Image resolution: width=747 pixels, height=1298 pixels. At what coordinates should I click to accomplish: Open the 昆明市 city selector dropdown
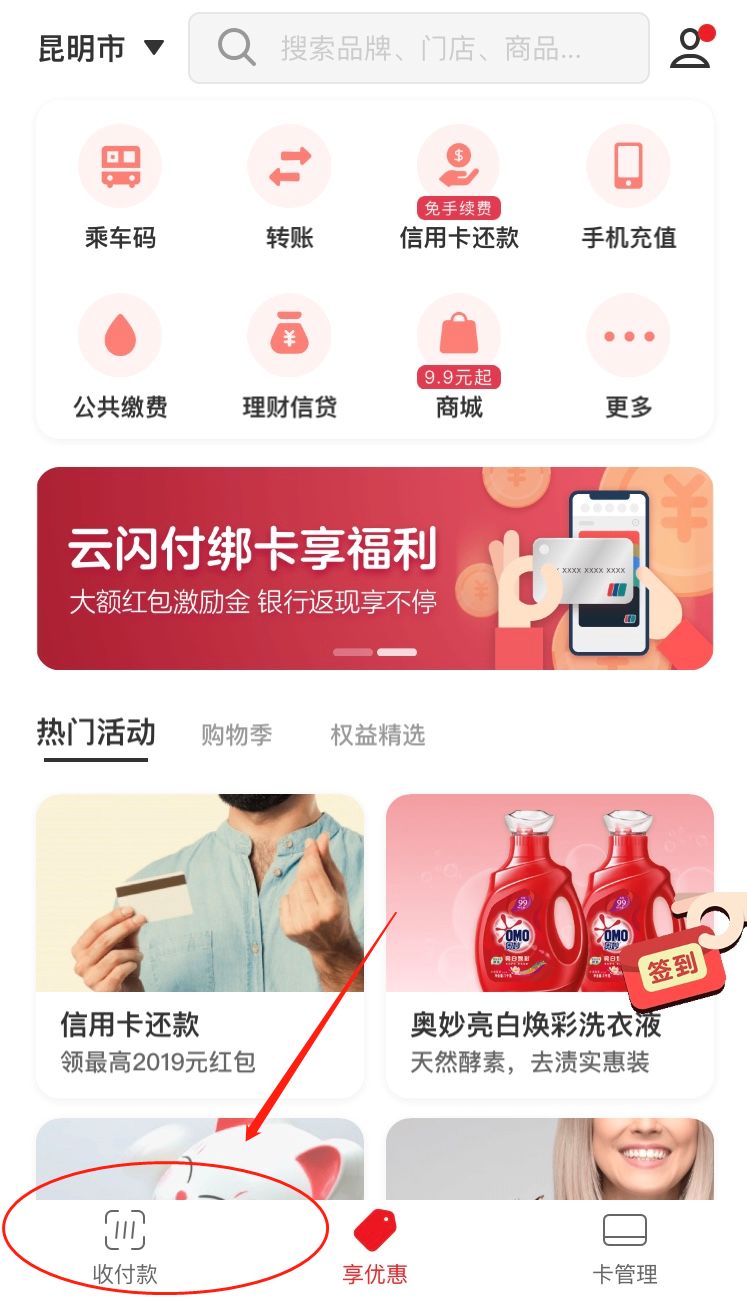(x=100, y=47)
